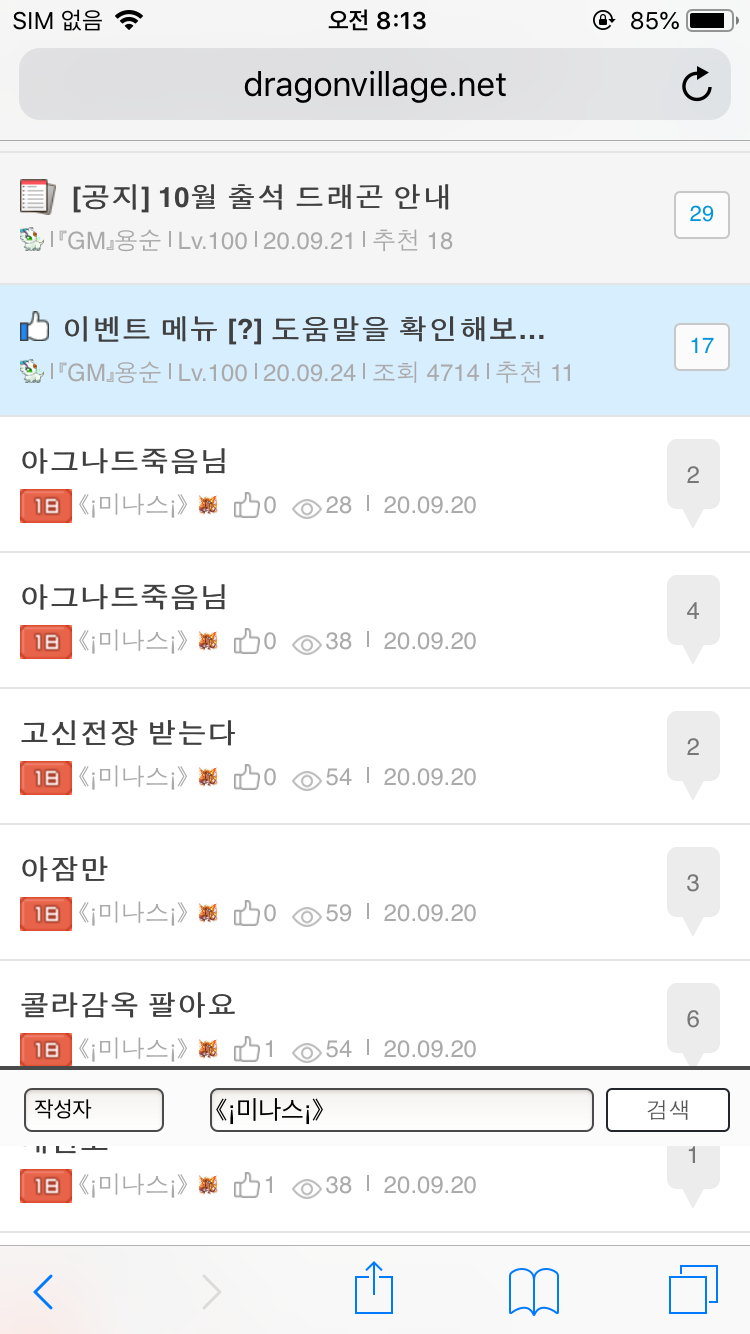750x1334 pixels.
Task: Open the 이벤트 메뉴 도움말 post
Action: [304, 329]
